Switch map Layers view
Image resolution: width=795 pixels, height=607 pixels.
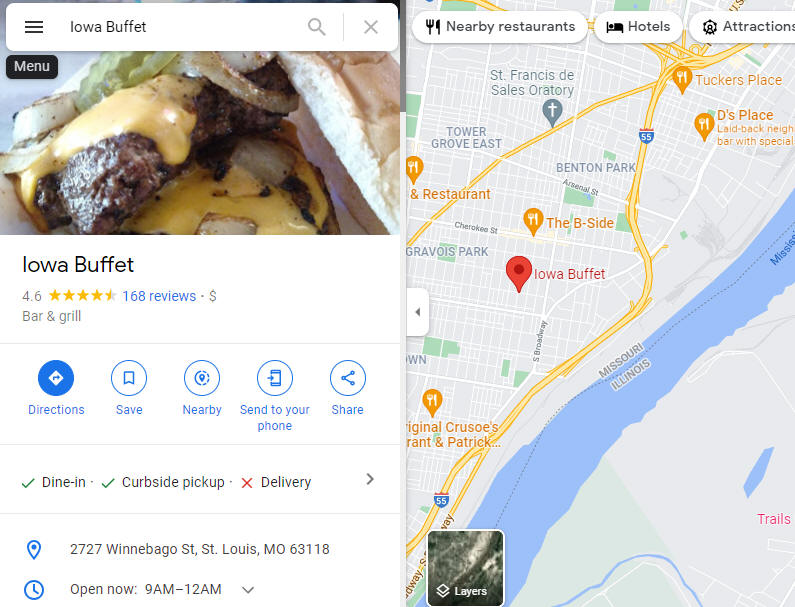[x=466, y=568]
